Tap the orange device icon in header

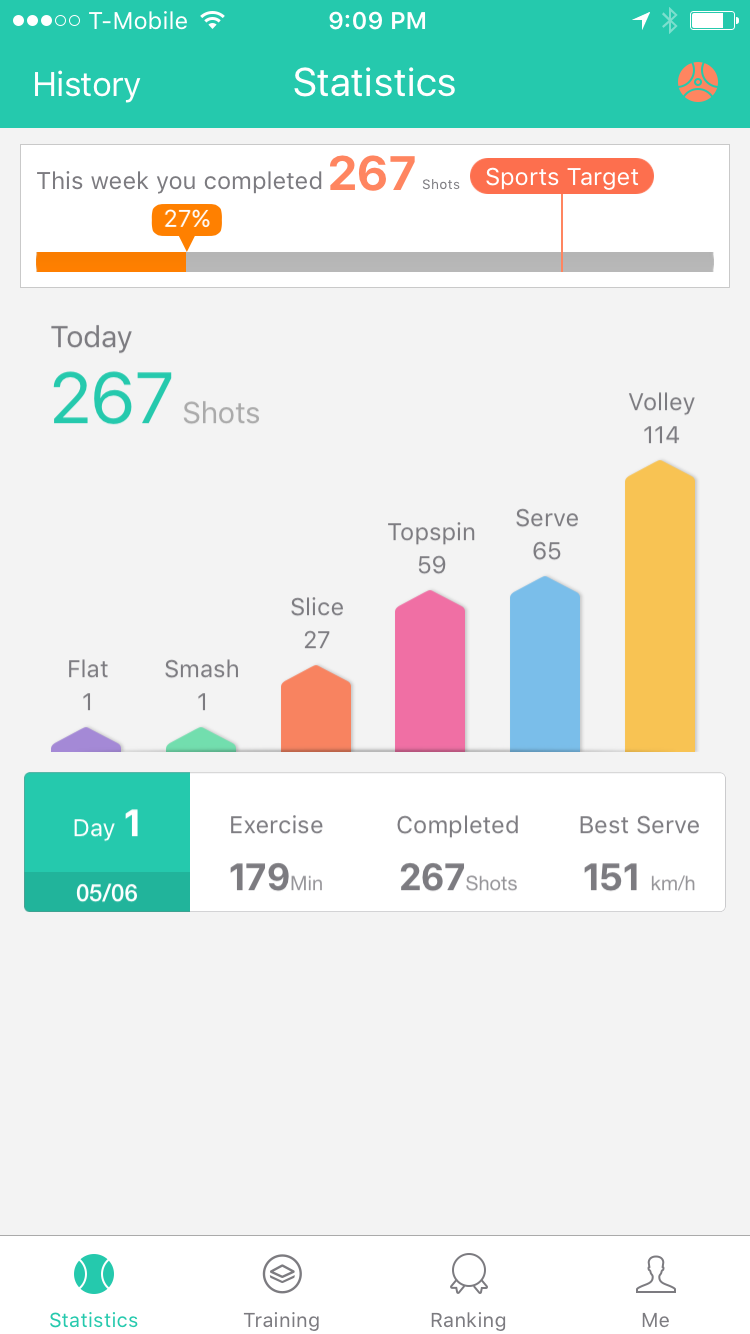click(x=698, y=82)
